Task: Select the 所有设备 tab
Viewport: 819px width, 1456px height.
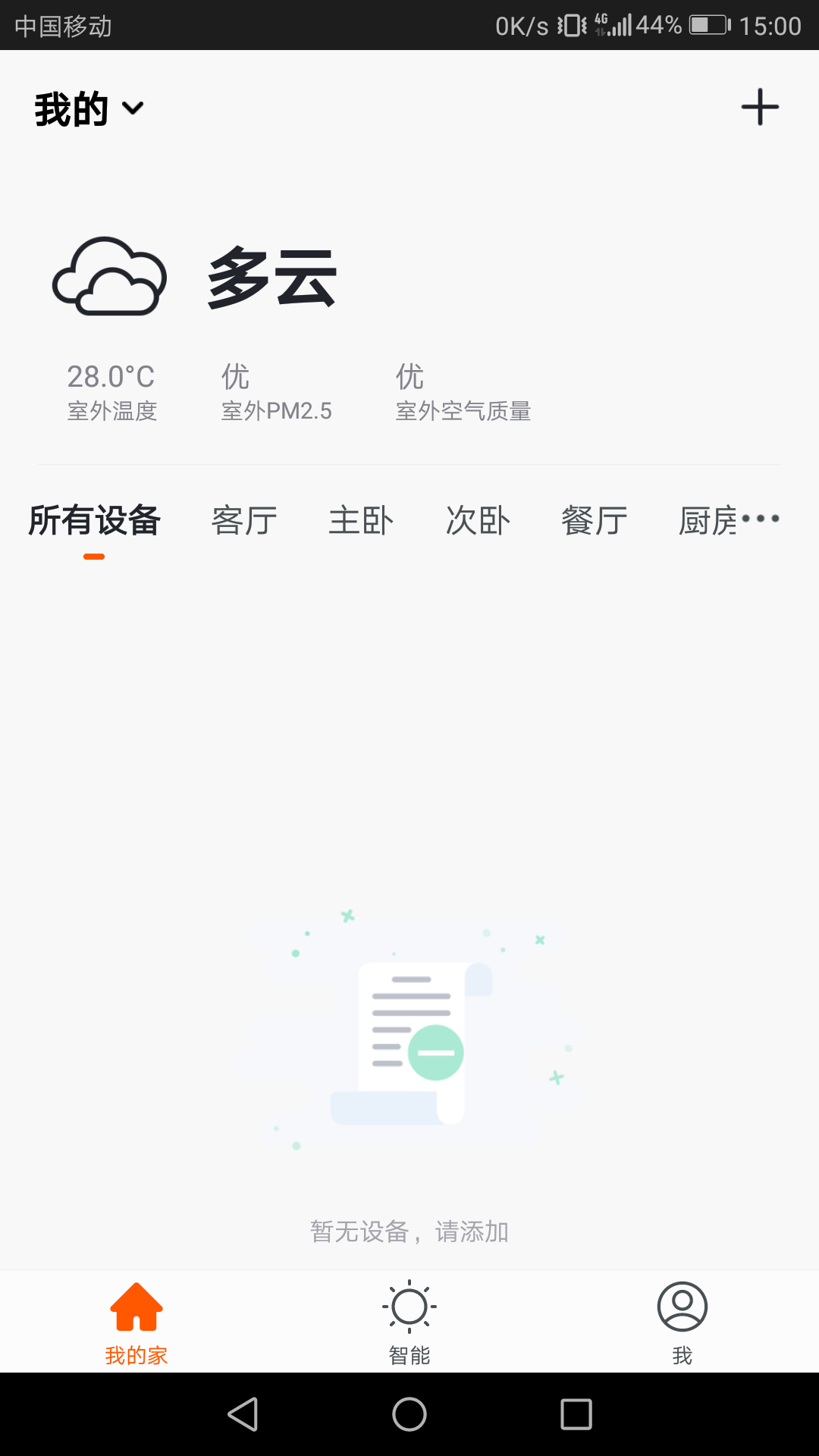Action: (x=94, y=521)
